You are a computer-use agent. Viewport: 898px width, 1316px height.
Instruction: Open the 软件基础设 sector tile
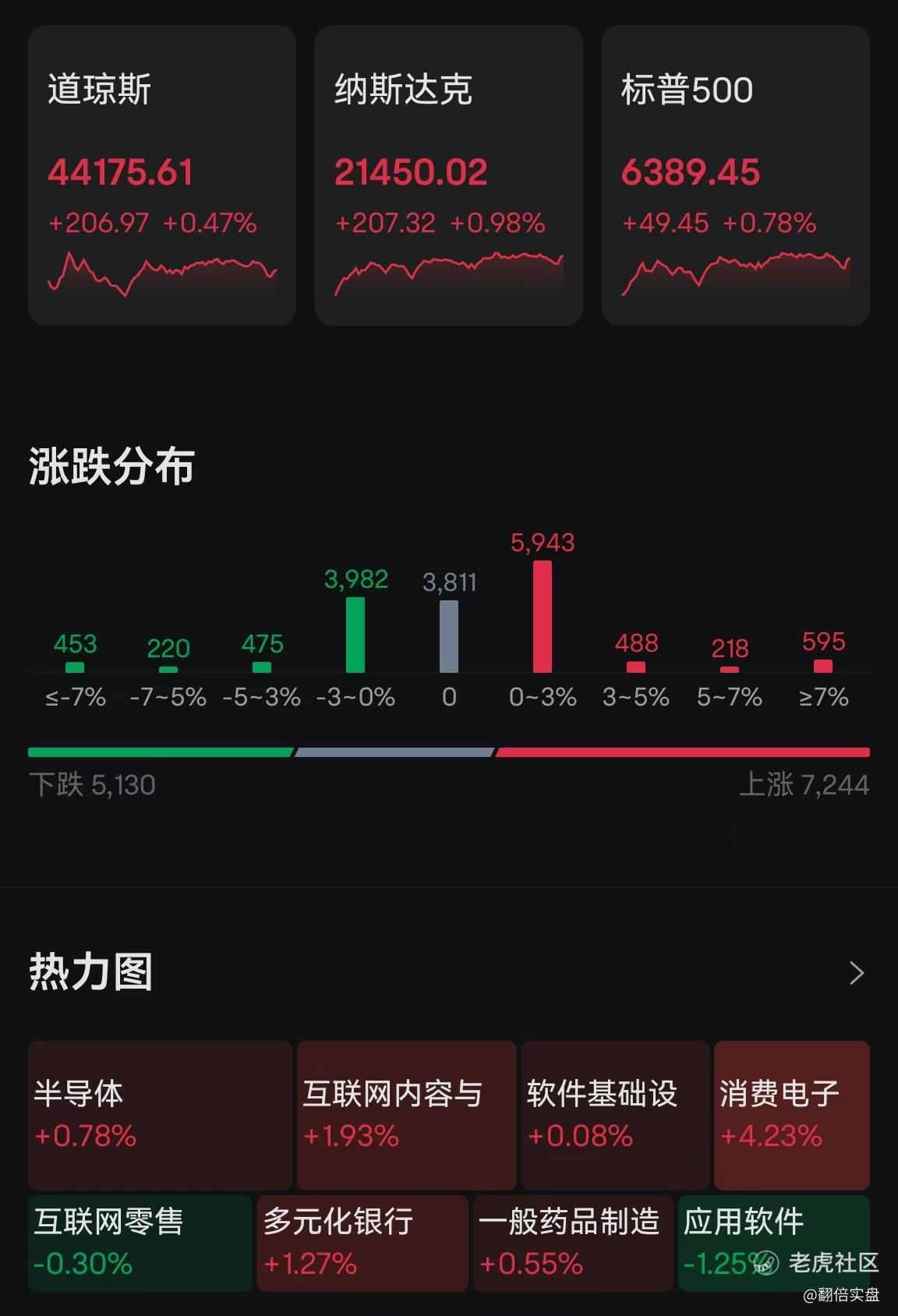click(x=615, y=1115)
